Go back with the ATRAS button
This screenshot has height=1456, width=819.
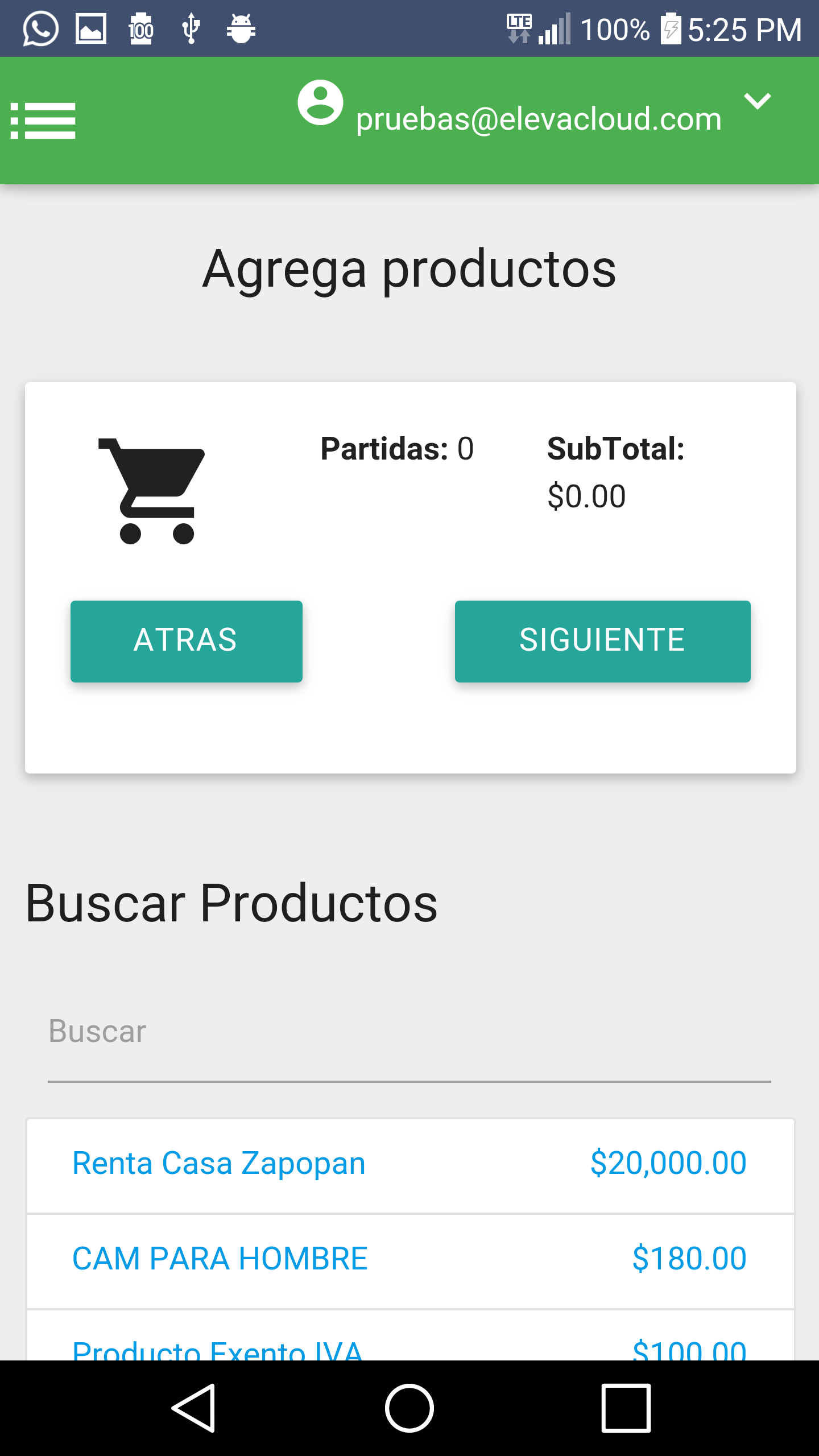(186, 641)
